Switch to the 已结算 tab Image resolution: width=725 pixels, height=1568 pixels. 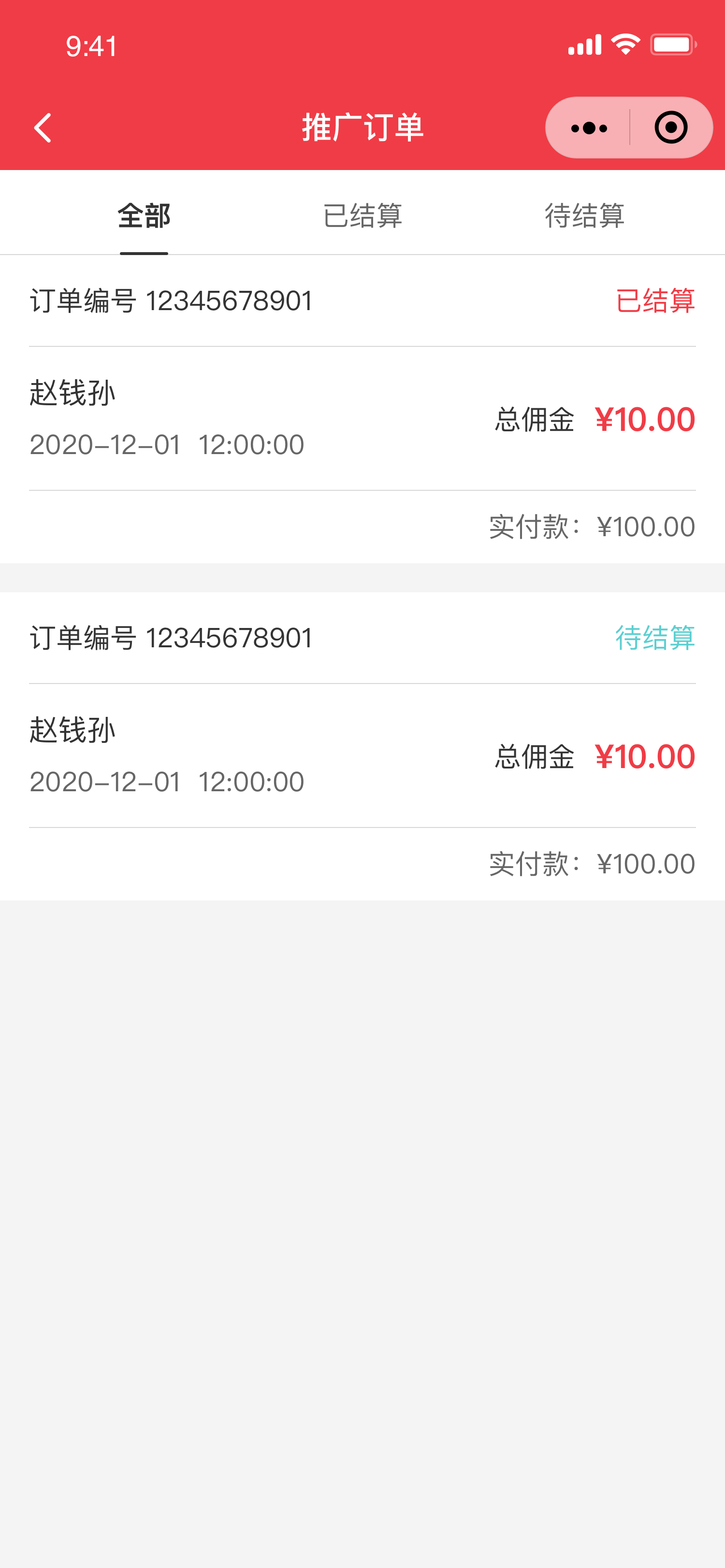coord(362,215)
